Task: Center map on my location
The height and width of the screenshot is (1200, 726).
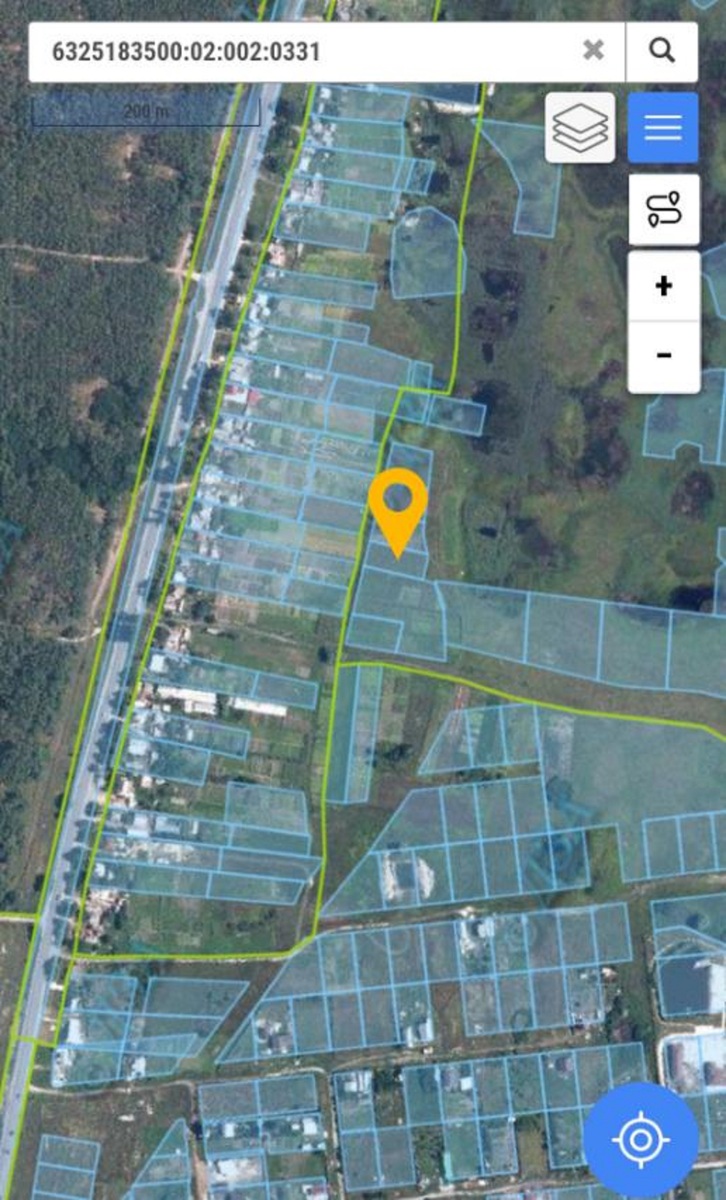Action: pyautogui.click(x=640, y=1139)
